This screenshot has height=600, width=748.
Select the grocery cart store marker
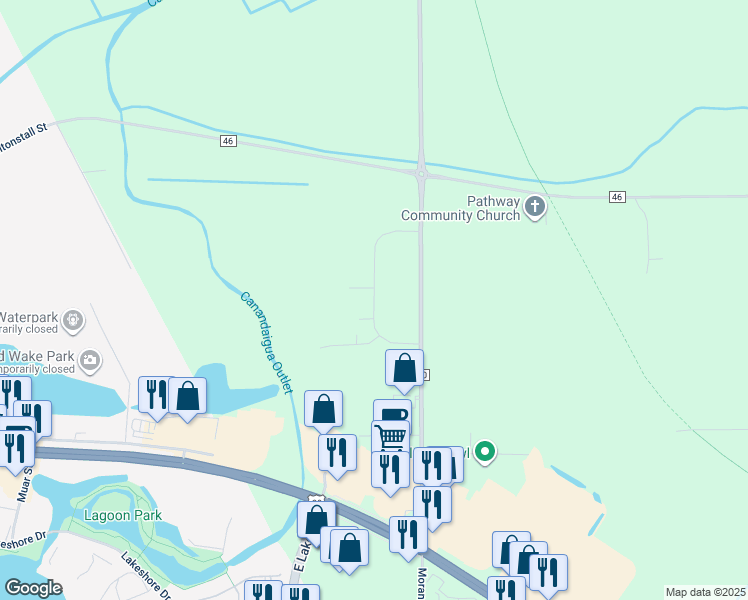pyautogui.click(x=391, y=437)
